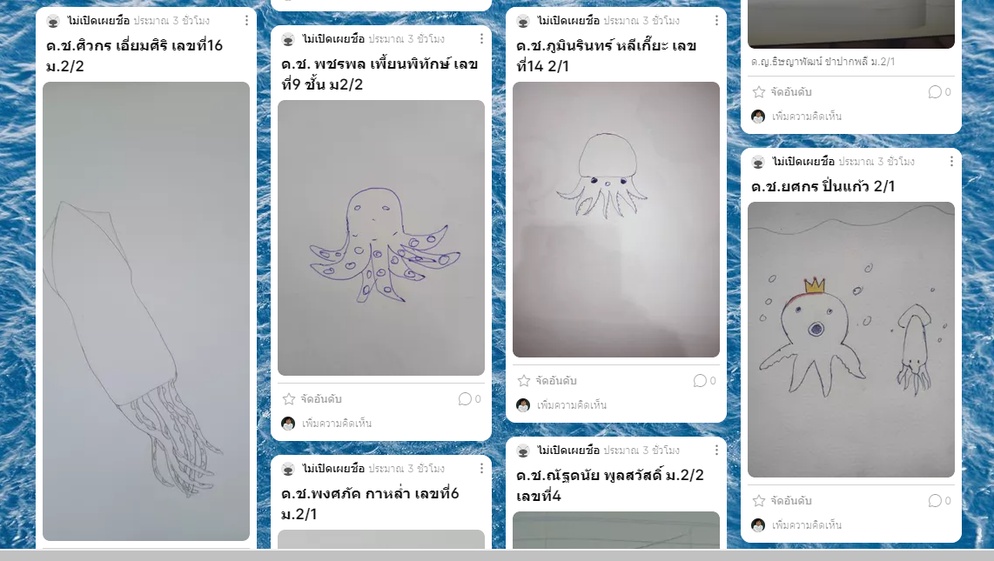Viewport: 994px width, 561px height.
Task: Add a comment on พชรพล เพี้ยนพิทักษ์ post
Action: [337, 423]
